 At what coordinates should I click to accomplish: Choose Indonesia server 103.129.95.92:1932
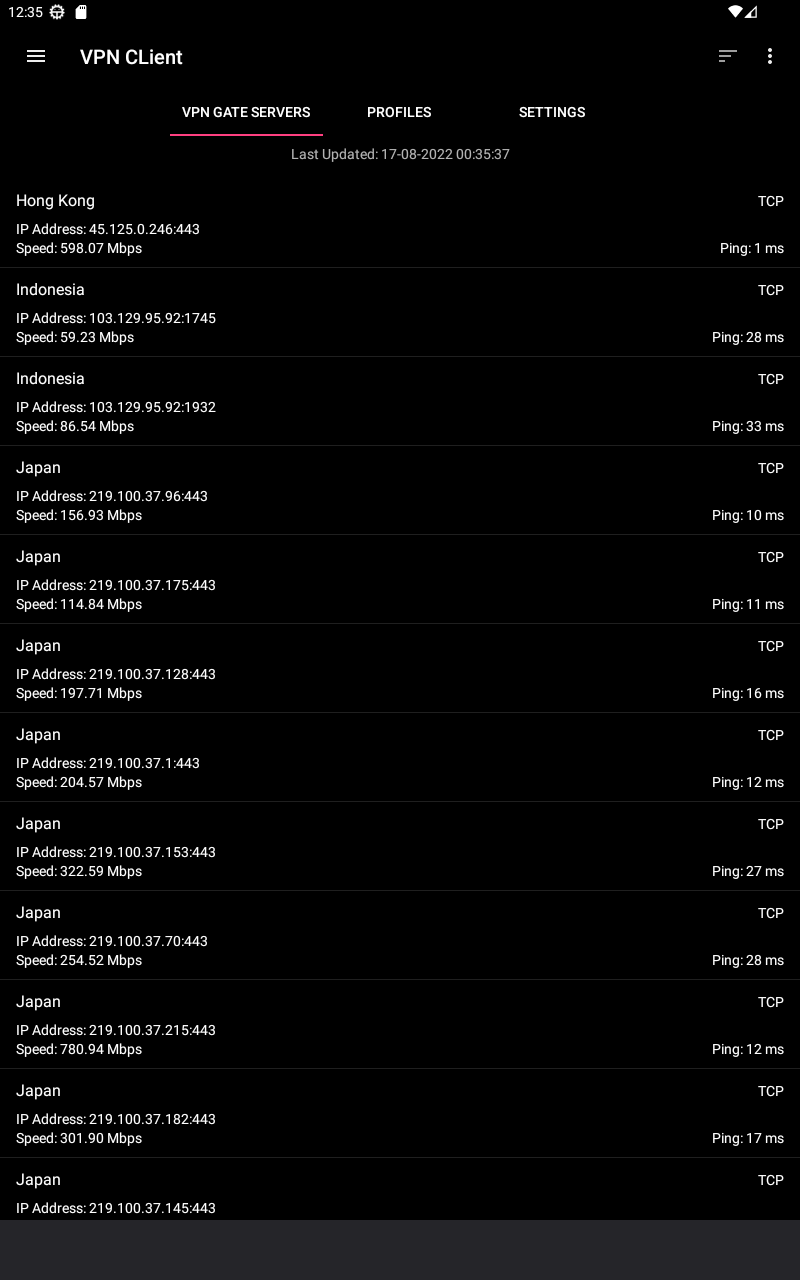[400, 401]
